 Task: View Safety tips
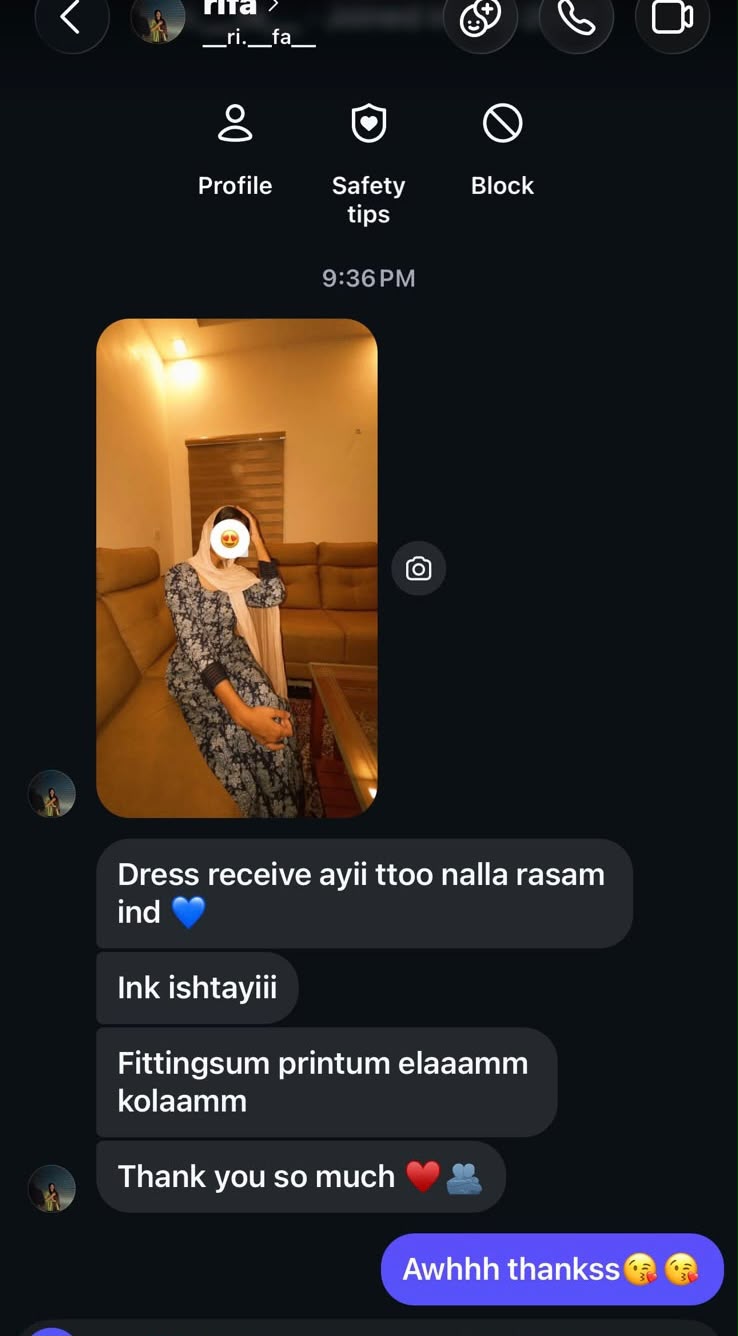tap(368, 165)
